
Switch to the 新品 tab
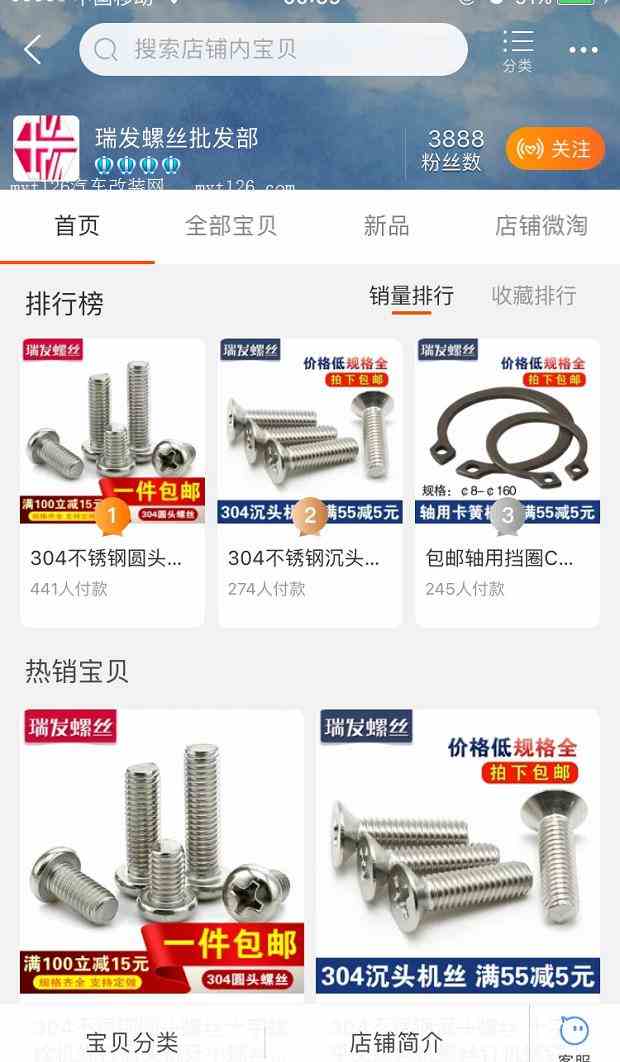pos(386,226)
